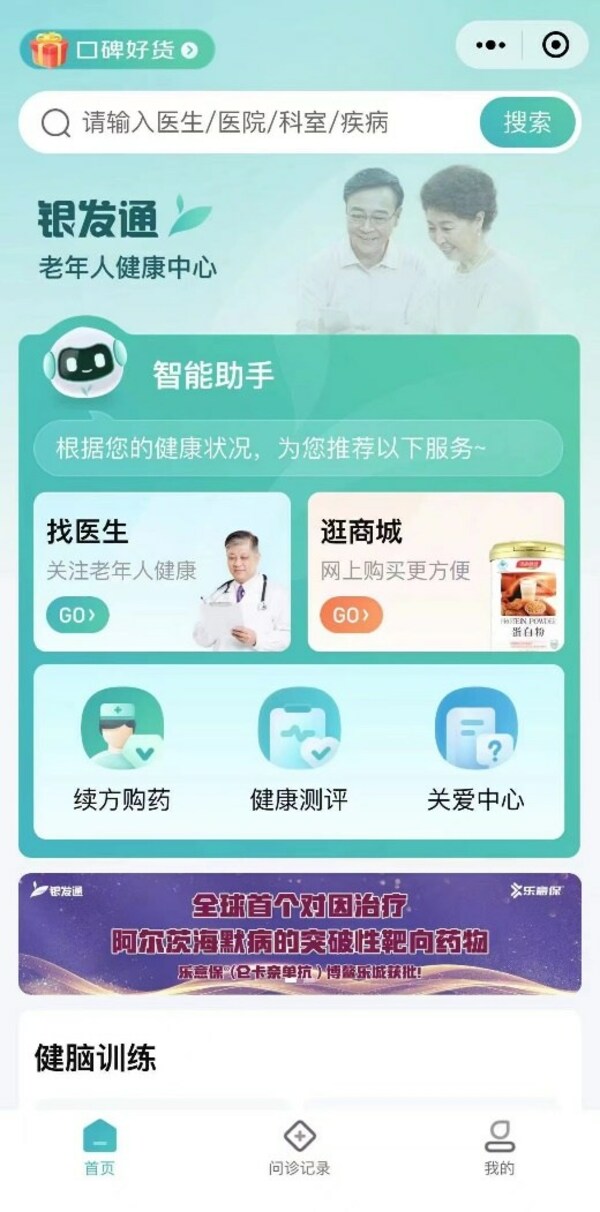Open the mini program overflow menu

point(491,46)
